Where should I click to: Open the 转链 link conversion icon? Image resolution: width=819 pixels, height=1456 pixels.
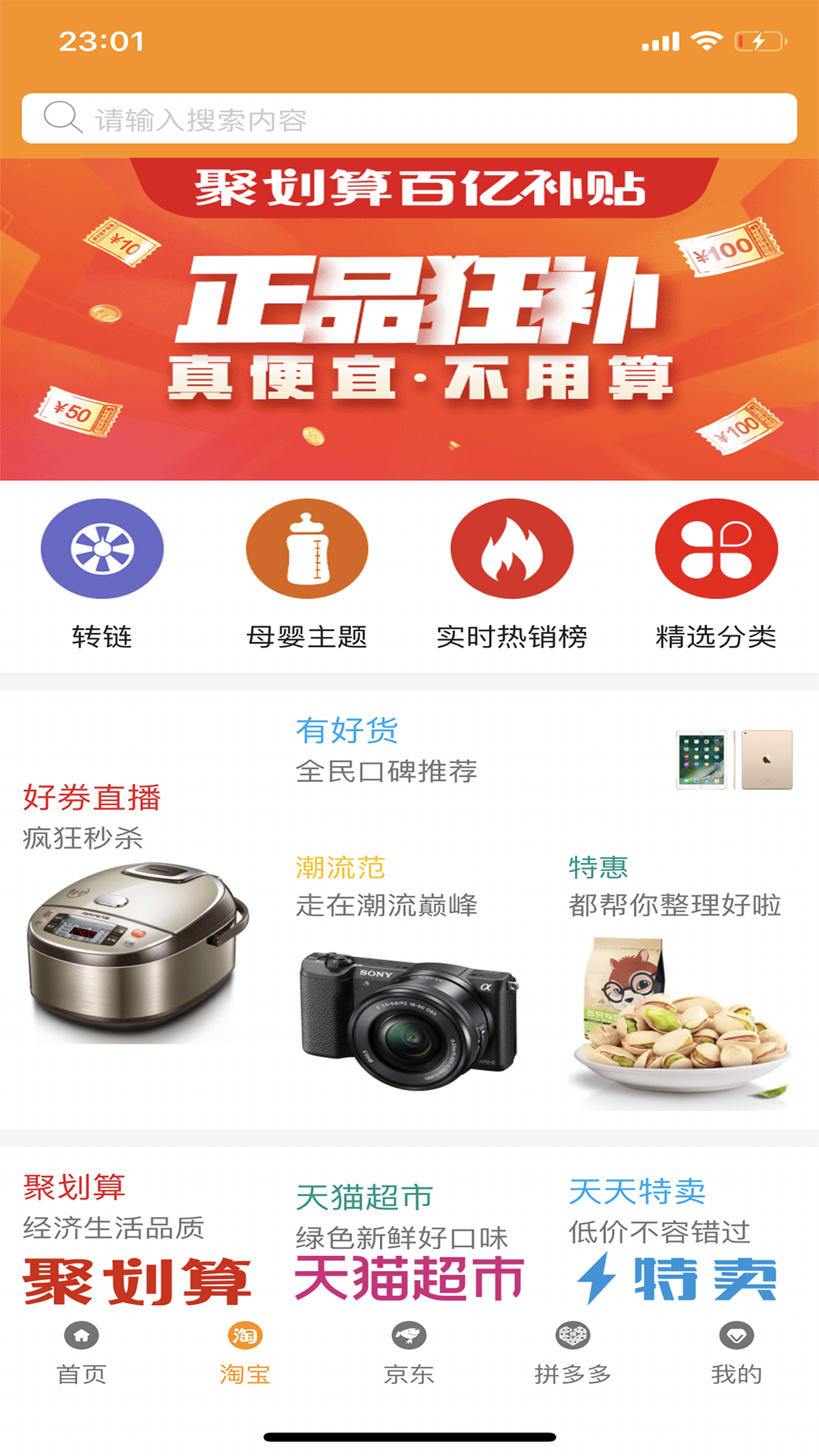[102, 551]
